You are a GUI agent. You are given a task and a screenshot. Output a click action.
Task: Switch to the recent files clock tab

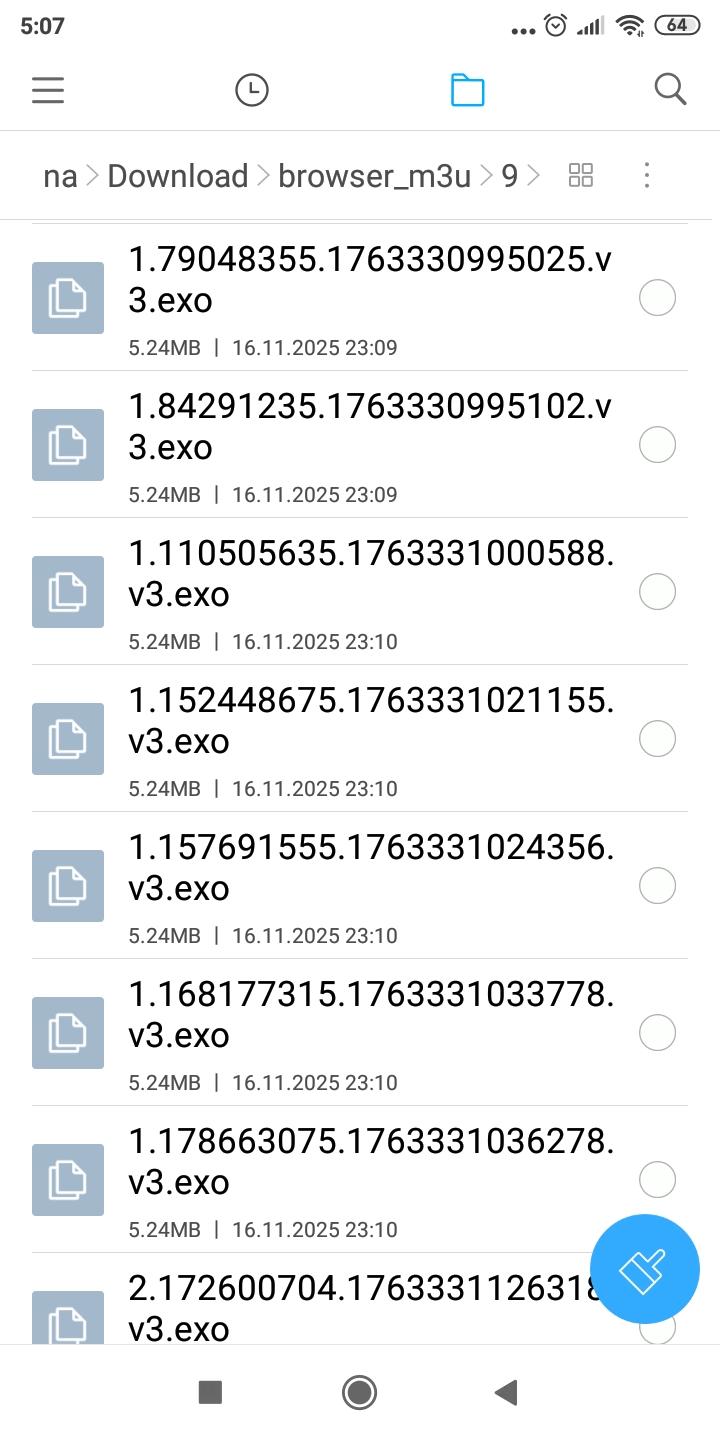pos(252,90)
